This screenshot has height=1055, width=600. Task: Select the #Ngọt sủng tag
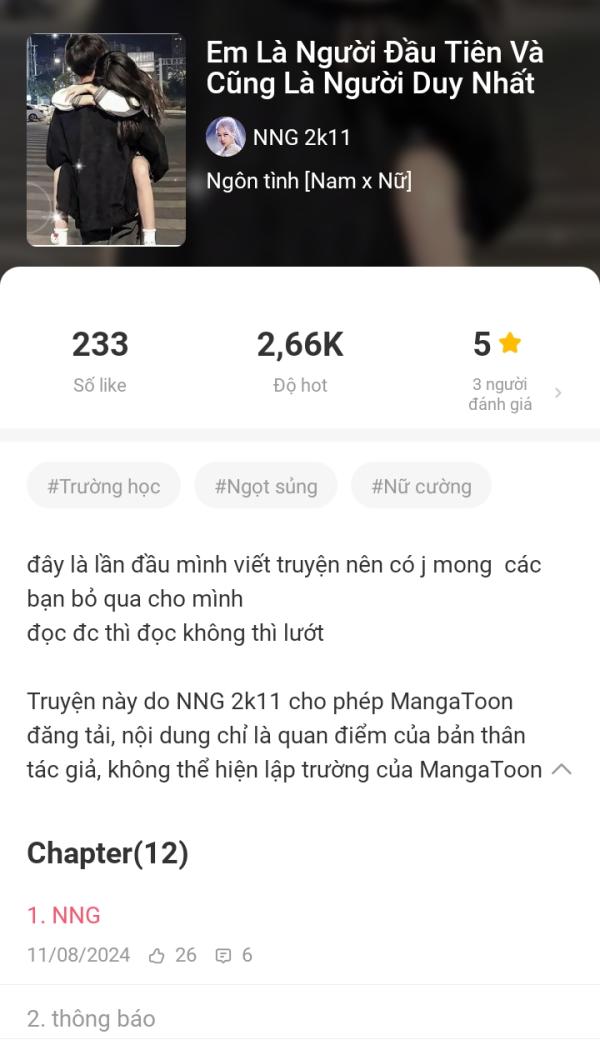tap(266, 487)
